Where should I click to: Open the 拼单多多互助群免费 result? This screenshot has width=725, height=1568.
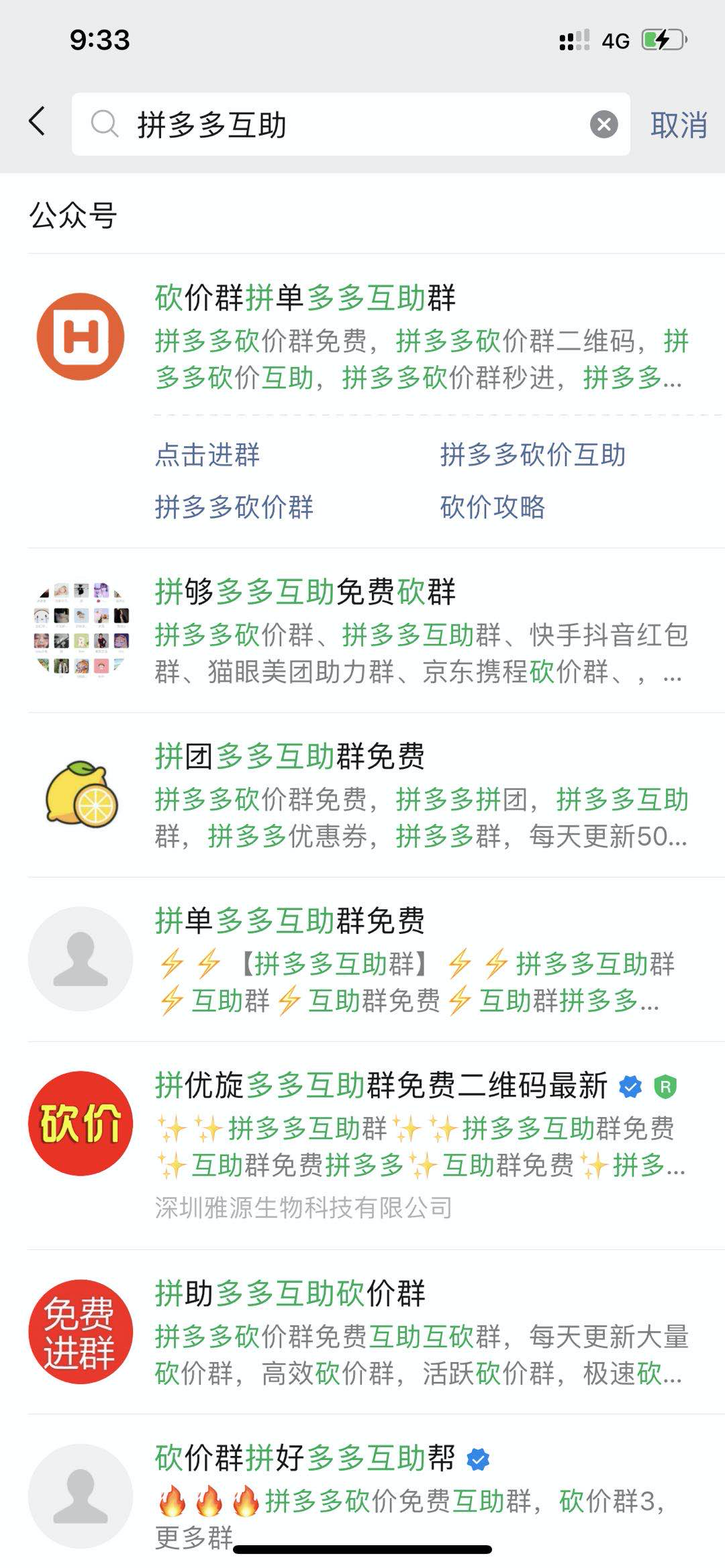click(290, 921)
